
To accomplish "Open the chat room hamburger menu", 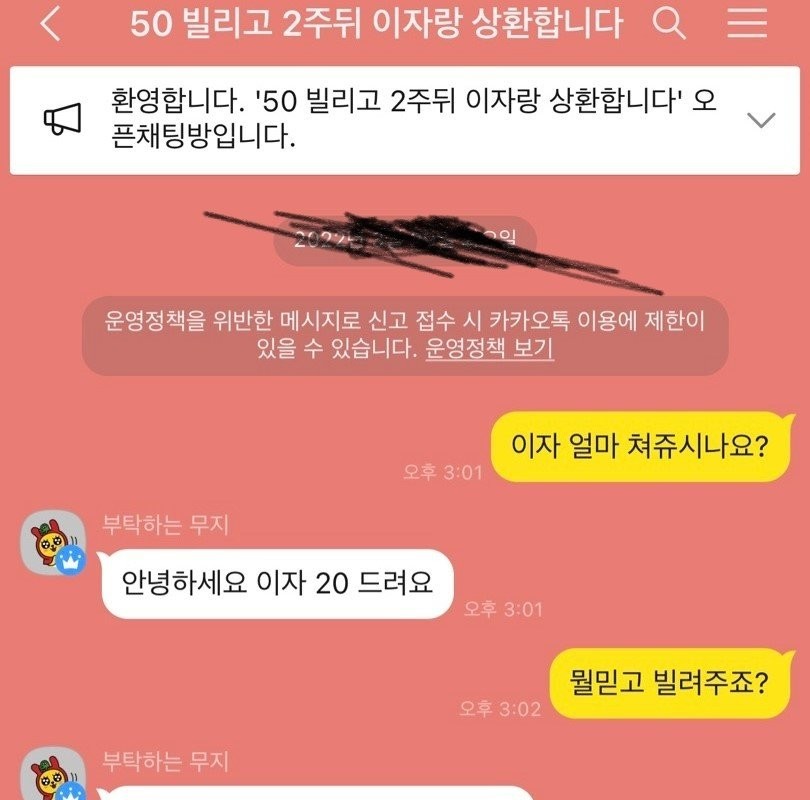I will click(x=747, y=23).
